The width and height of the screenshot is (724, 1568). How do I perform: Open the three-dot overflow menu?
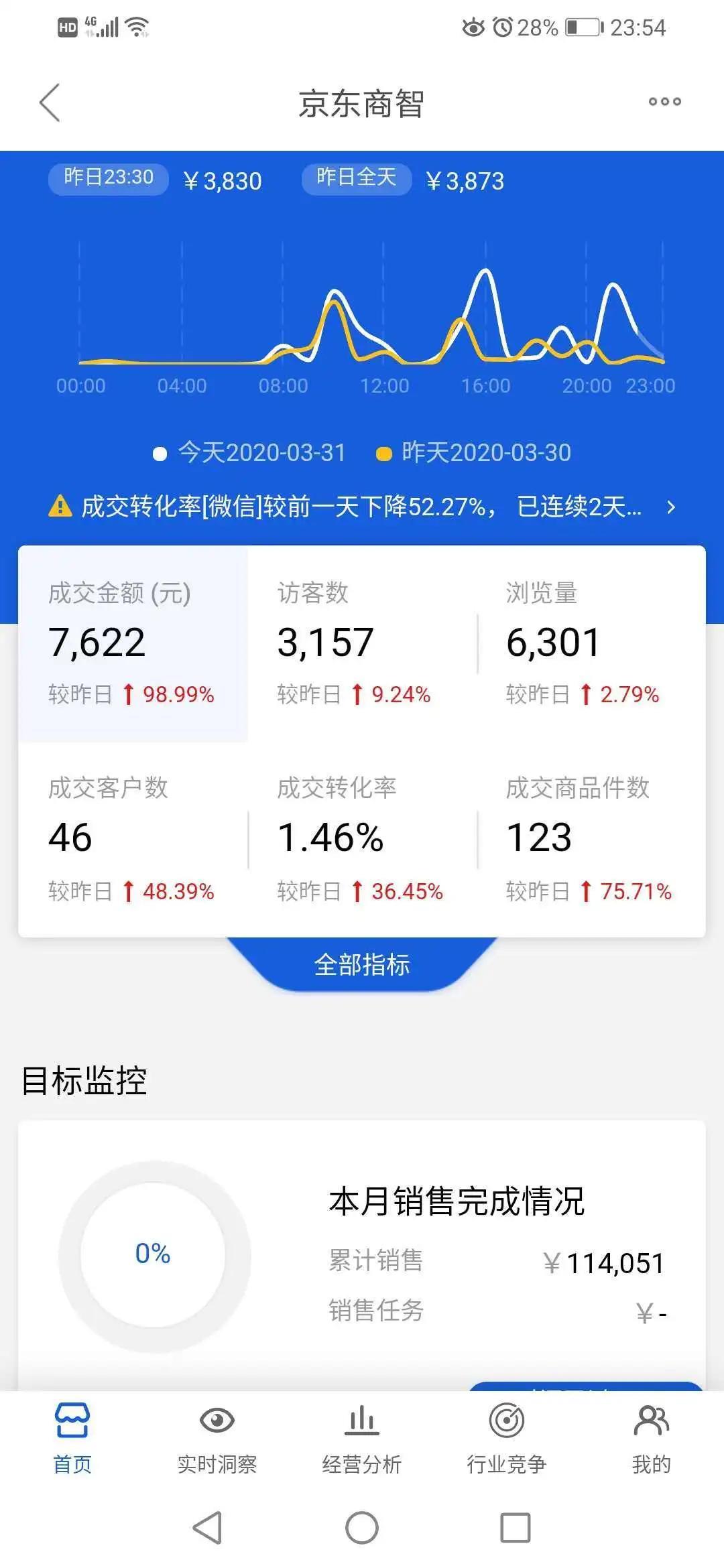664,102
